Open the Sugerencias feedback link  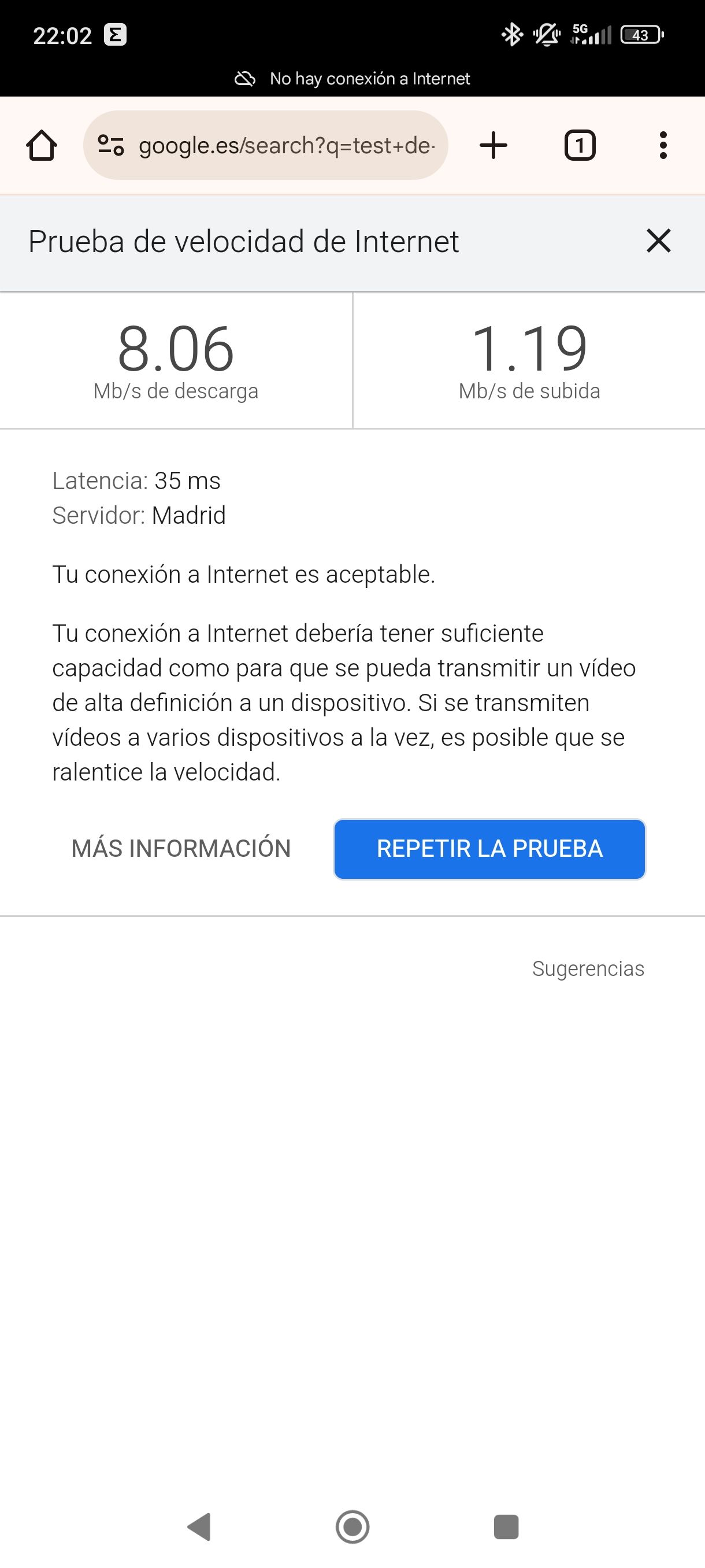point(588,968)
